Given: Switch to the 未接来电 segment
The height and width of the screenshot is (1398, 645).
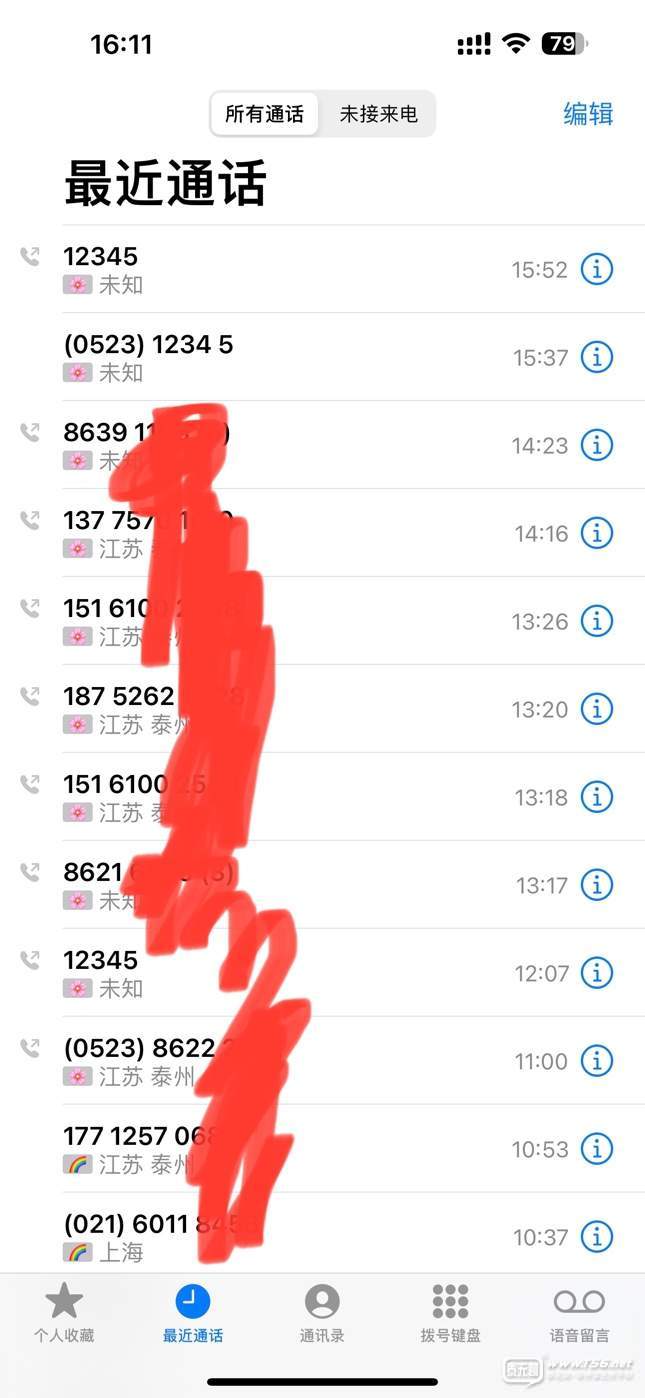Looking at the screenshot, I should (x=378, y=114).
